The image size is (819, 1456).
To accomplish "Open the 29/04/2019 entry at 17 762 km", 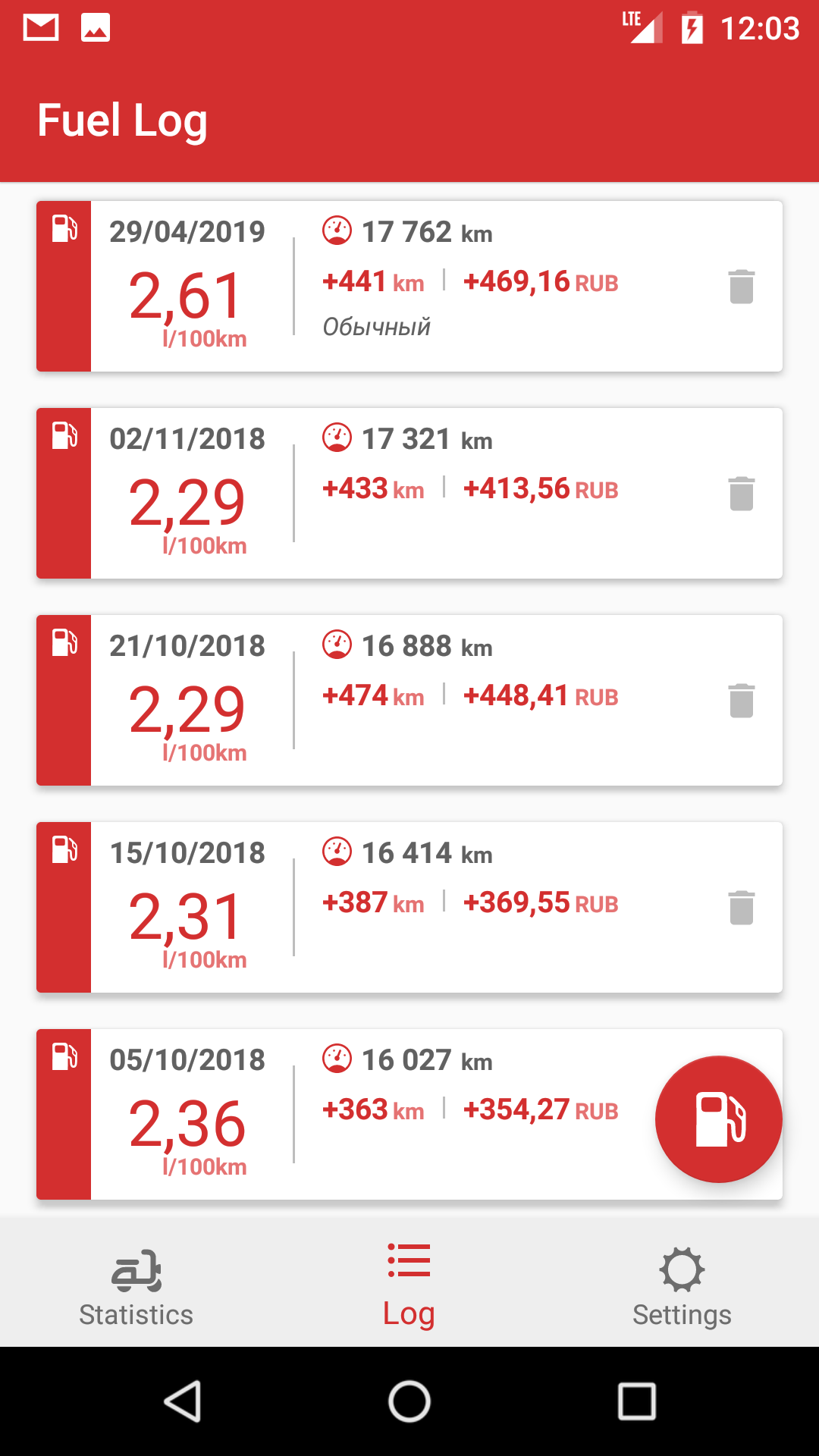I will [409, 286].
